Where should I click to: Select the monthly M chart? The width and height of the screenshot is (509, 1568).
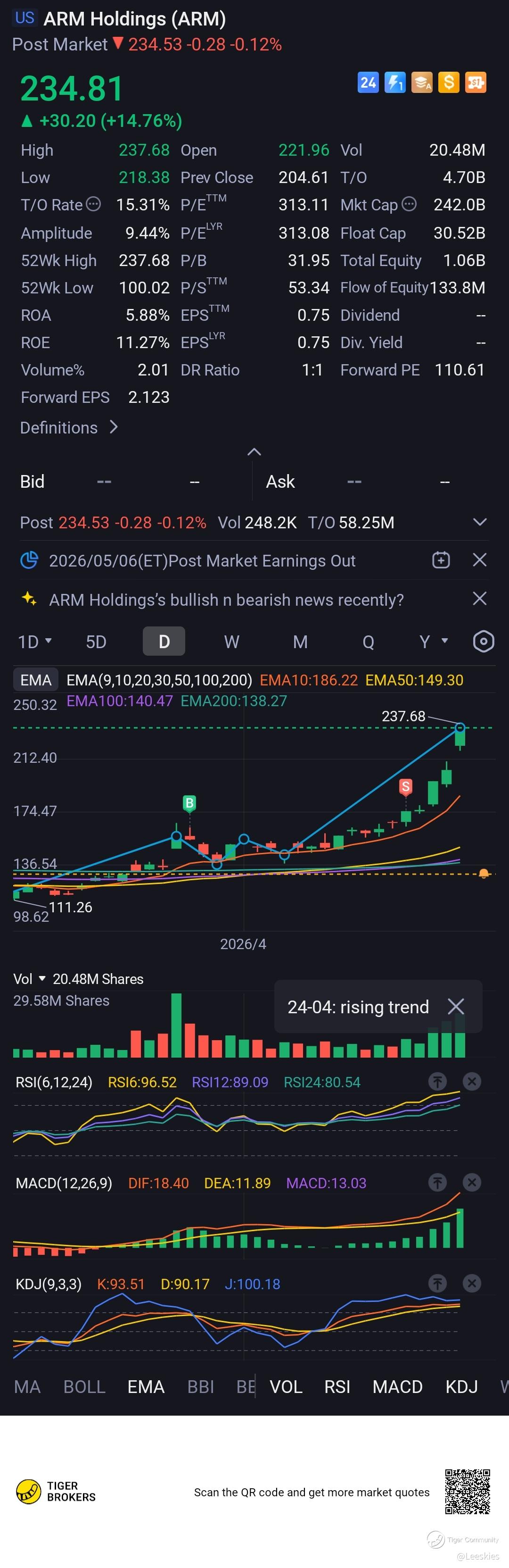(300, 642)
